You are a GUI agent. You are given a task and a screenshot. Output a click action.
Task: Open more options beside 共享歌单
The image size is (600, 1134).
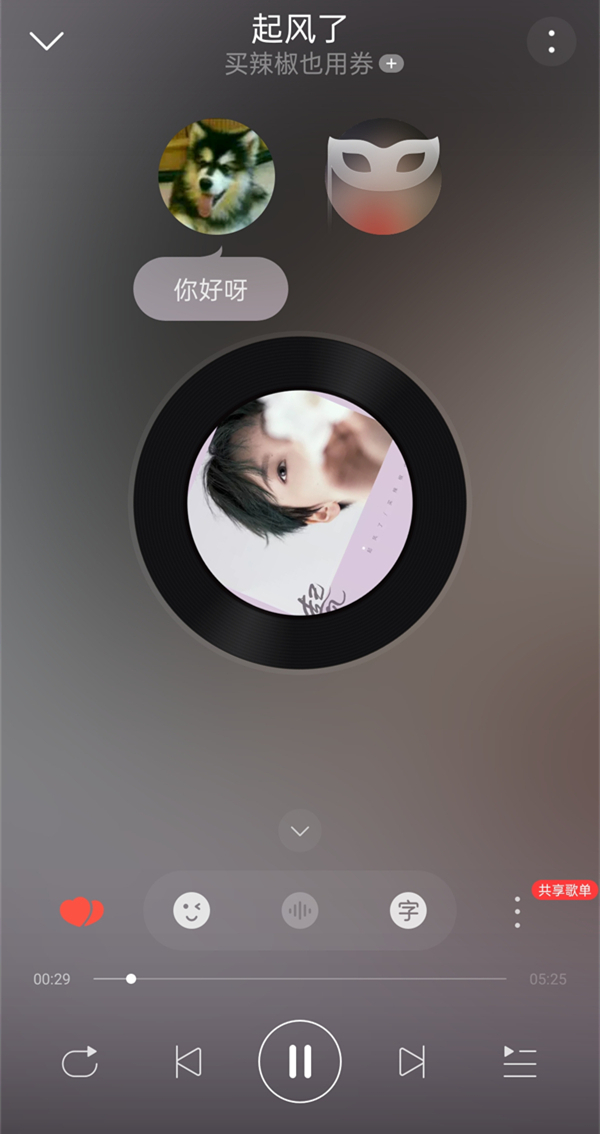coord(517,912)
